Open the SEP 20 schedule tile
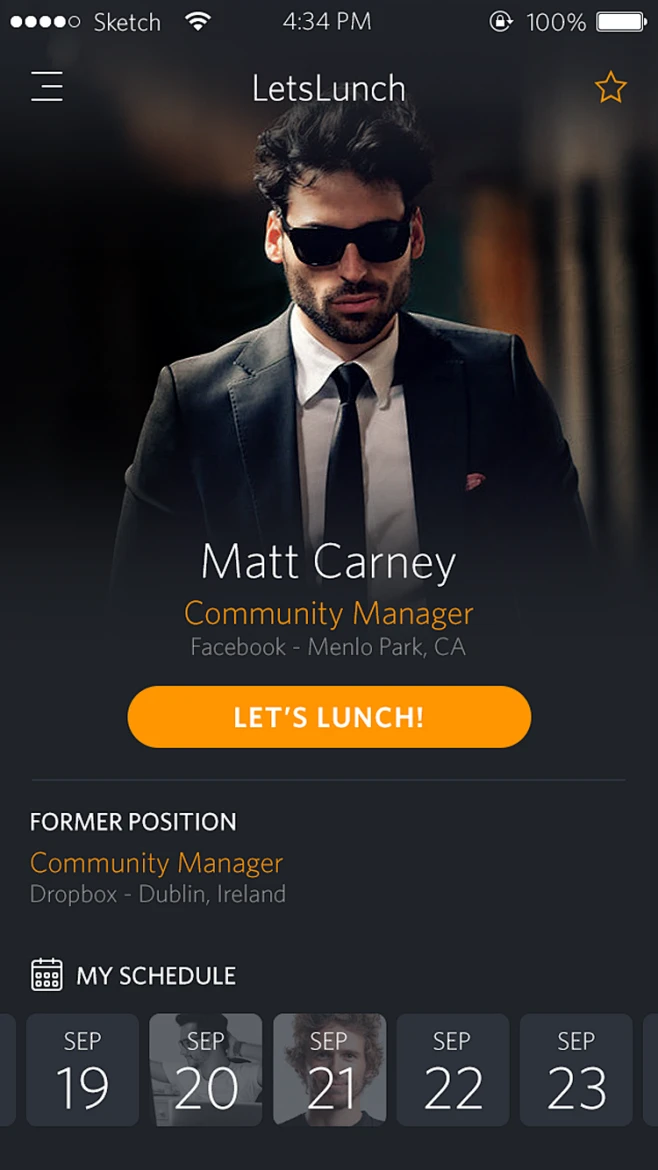Screen dimensions: 658x1170 pos(206,1069)
